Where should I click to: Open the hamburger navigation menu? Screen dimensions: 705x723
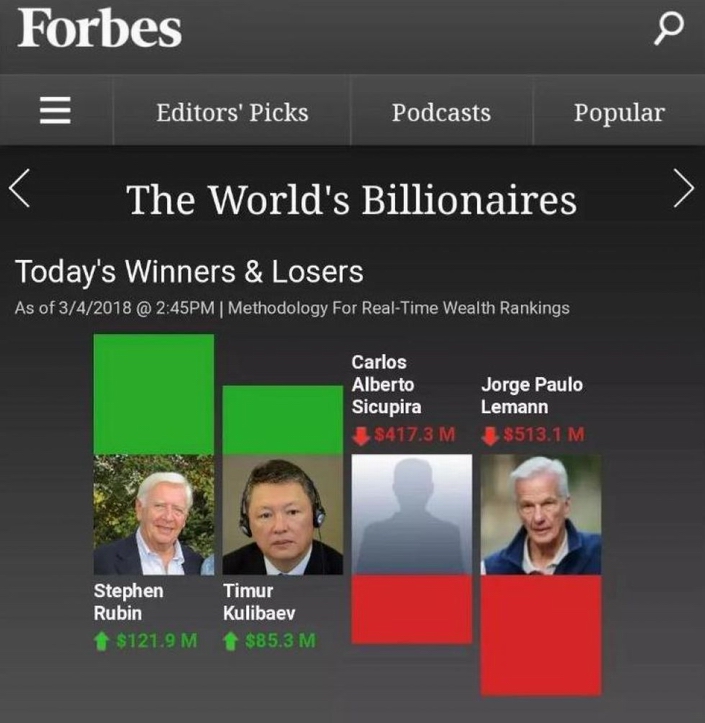pos(56,112)
